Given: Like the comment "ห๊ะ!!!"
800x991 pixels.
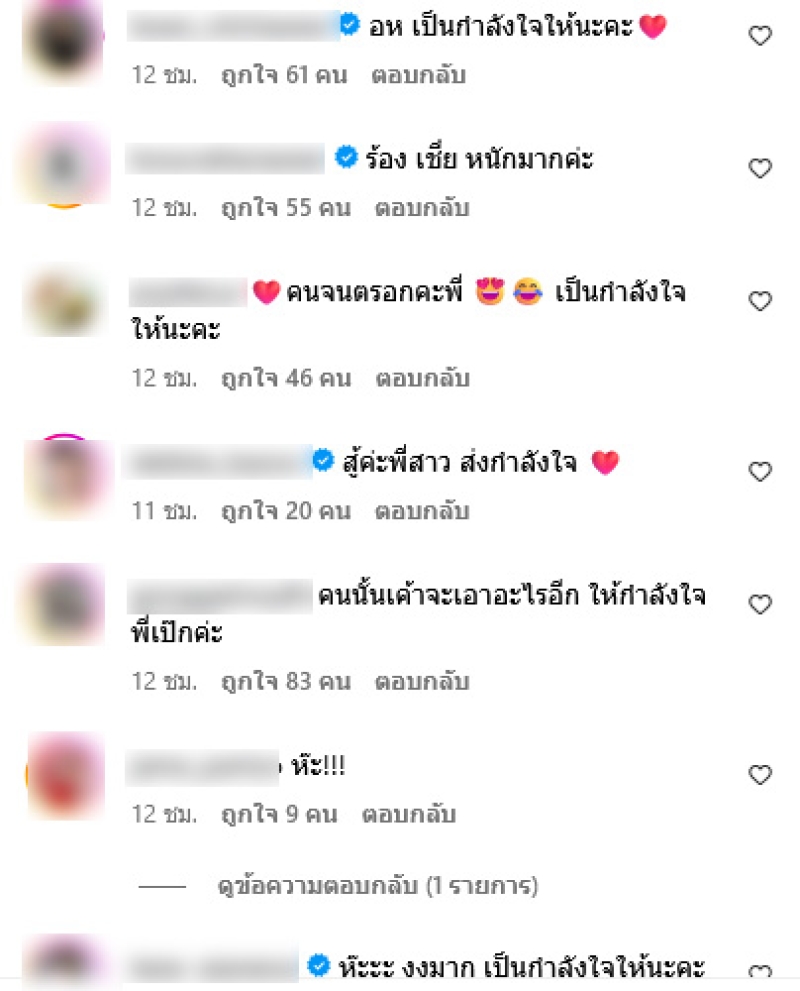Looking at the screenshot, I should tap(760, 774).
